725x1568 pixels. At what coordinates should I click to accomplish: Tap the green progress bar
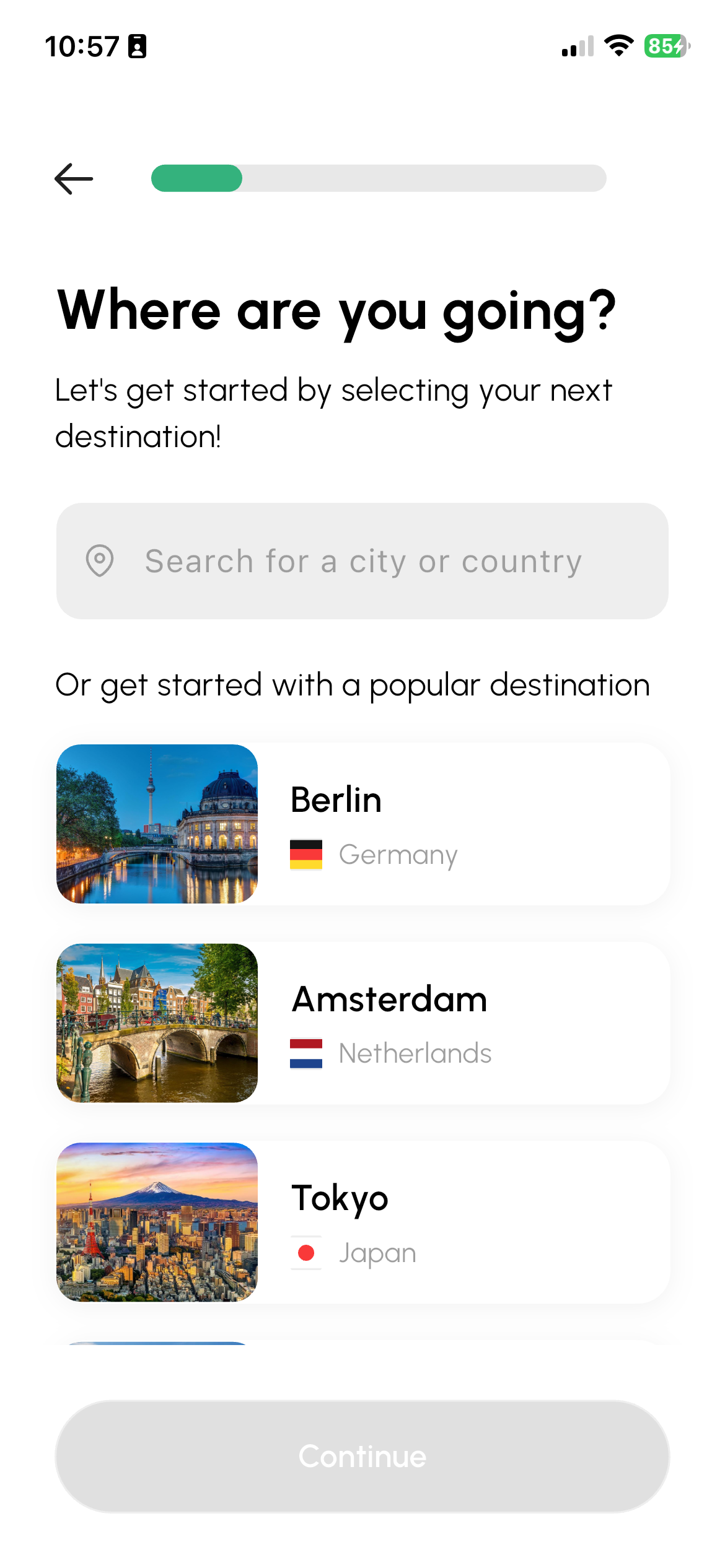(x=196, y=179)
